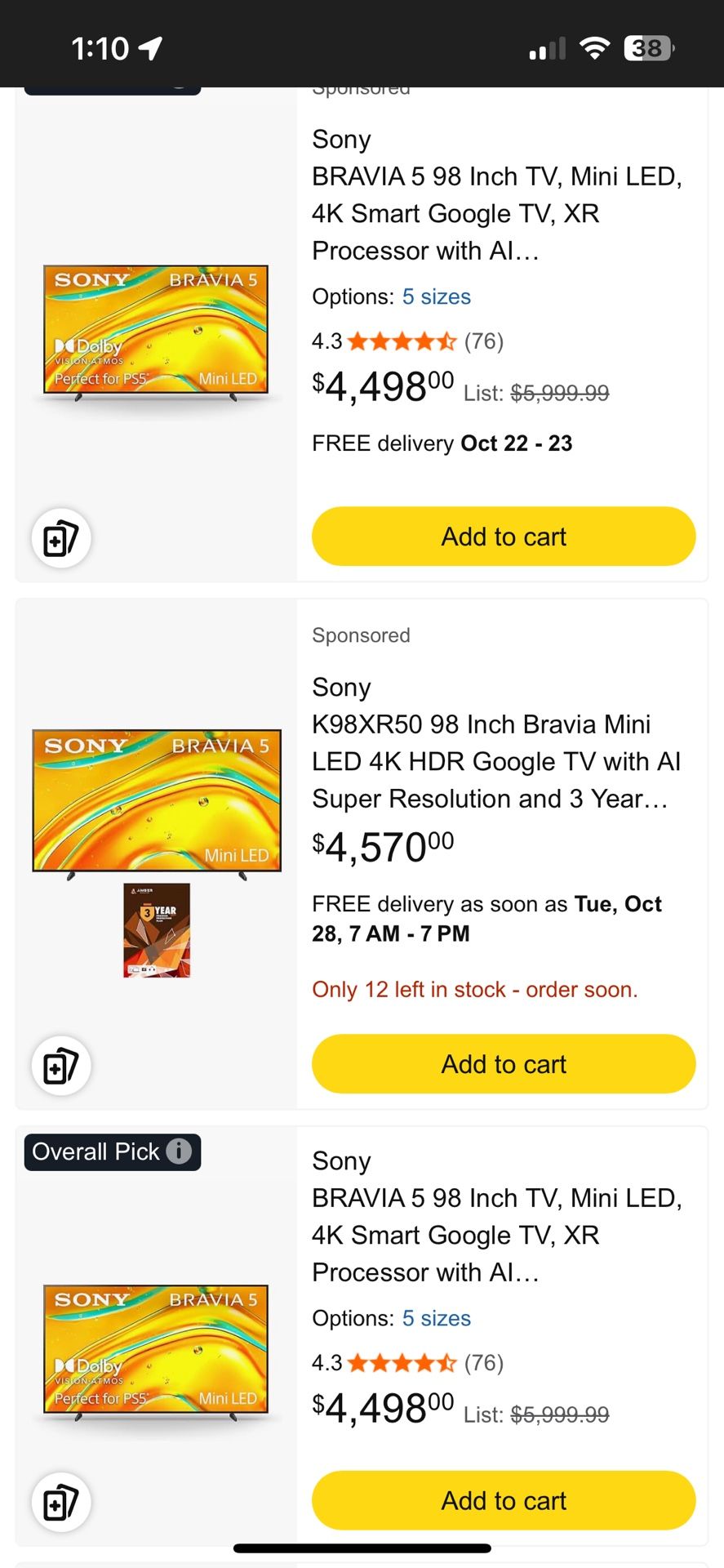Tap the info icon on the Overall Pick badge

click(179, 1151)
